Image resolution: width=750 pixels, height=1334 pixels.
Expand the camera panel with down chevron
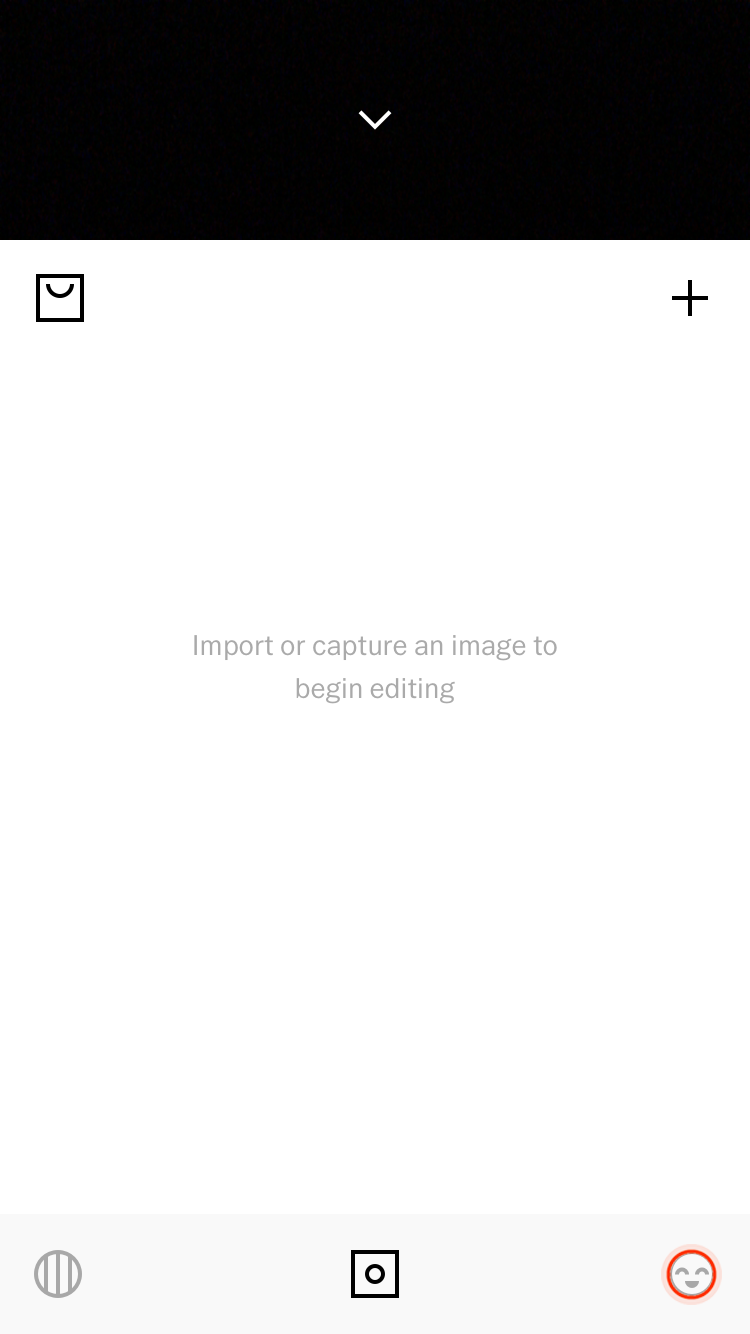point(375,120)
